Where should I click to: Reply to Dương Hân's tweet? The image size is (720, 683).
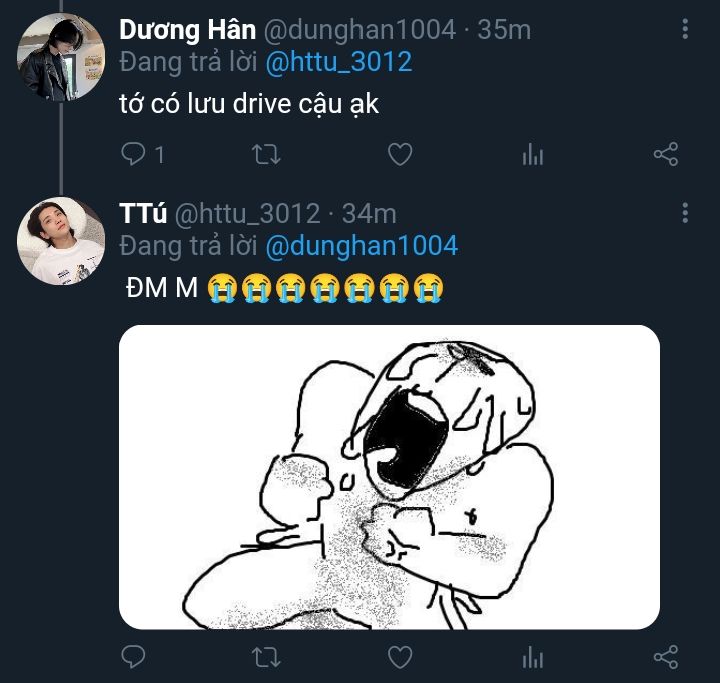pyautogui.click(x=133, y=153)
